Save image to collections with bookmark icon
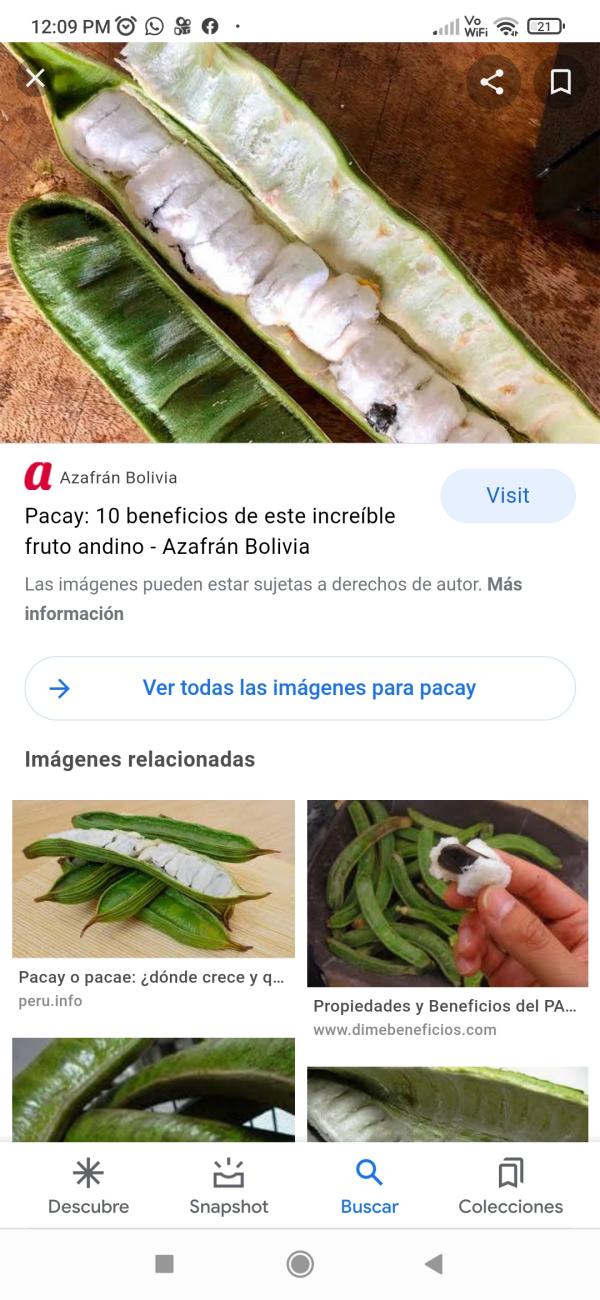The width and height of the screenshot is (600, 1300). pos(561,82)
